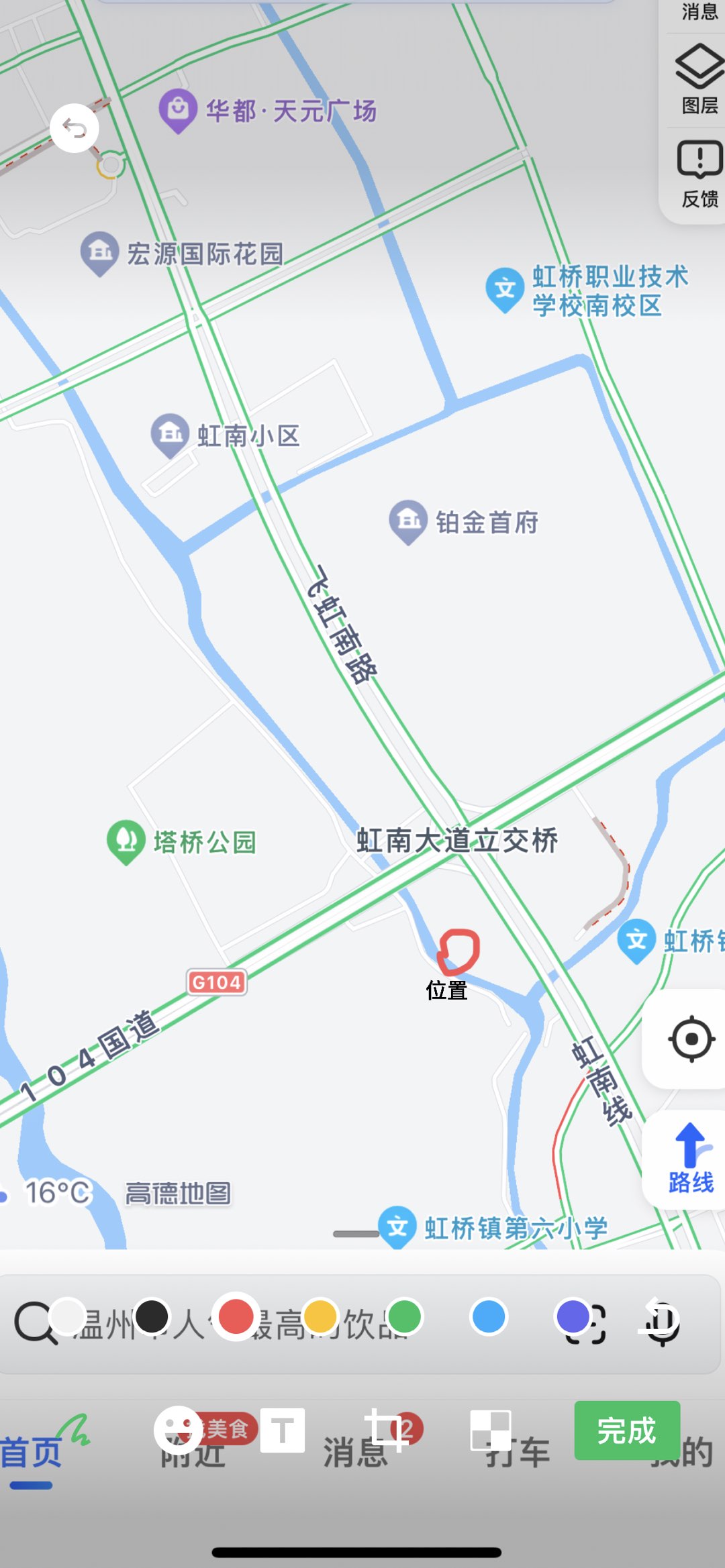Select the yellow color swatch

pyautogui.click(x=320, y=1316)
